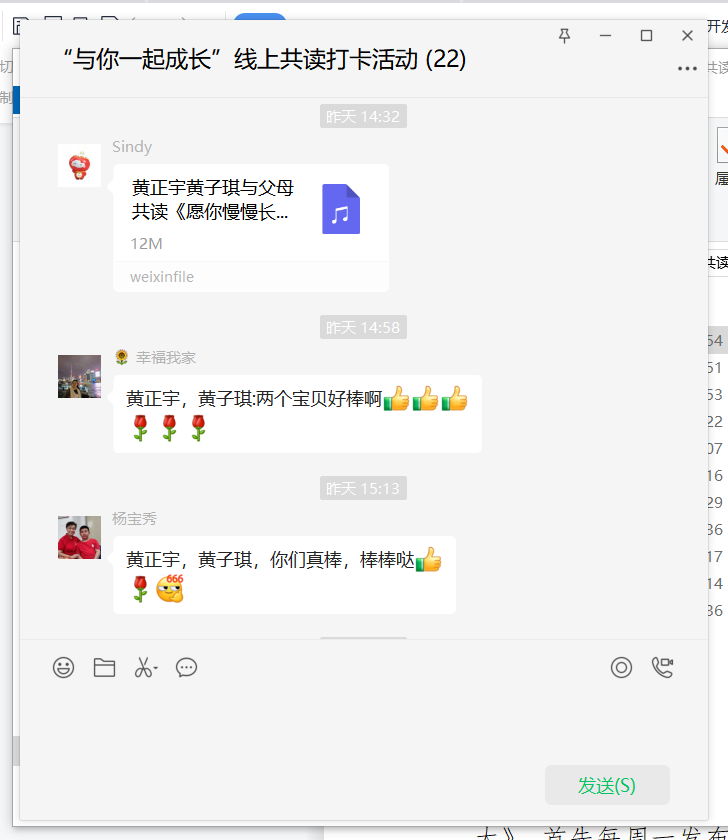This screenshot has width=728, height=840.
Task: Click the 发送(S) send button
Action: (x=607, y=785)
